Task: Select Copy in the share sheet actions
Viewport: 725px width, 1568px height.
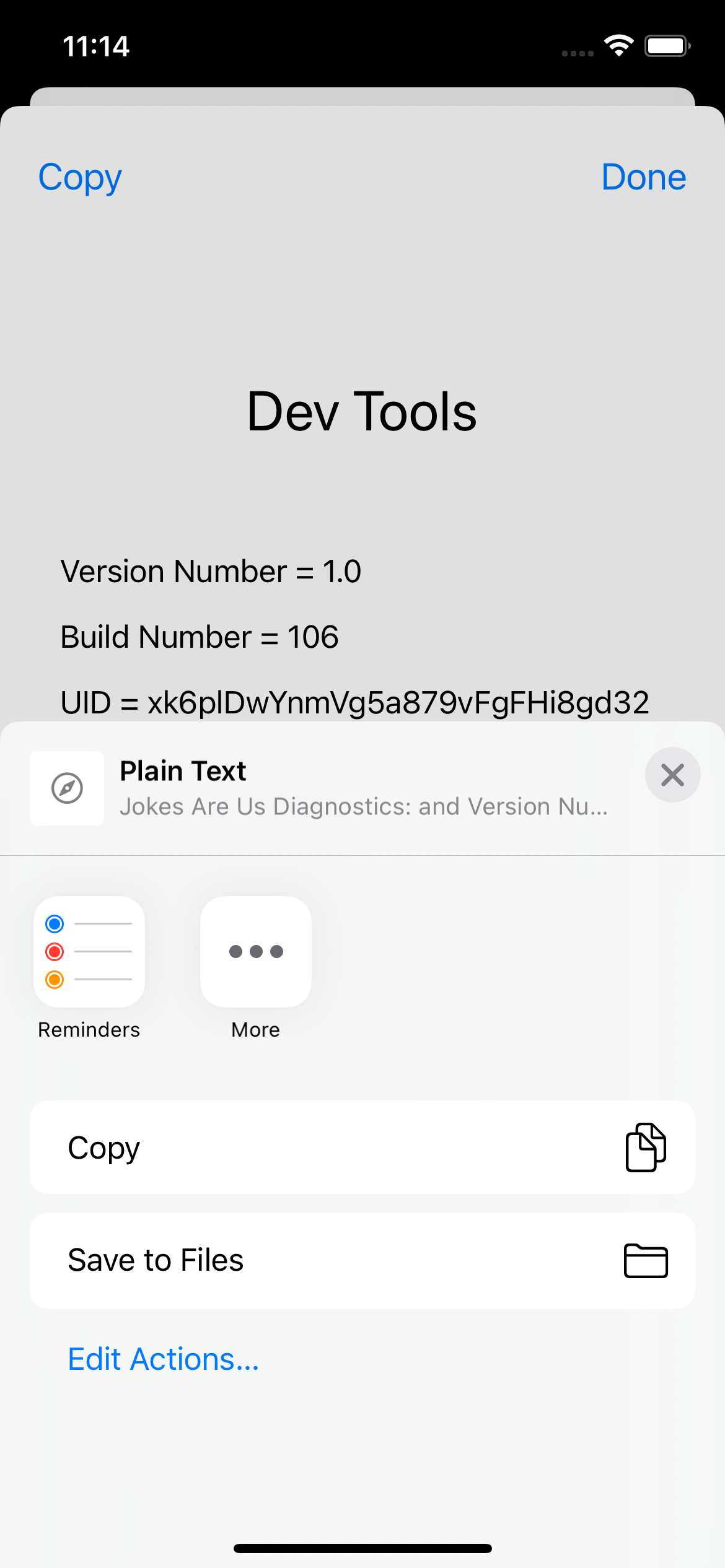Action: pos(362,1148)
